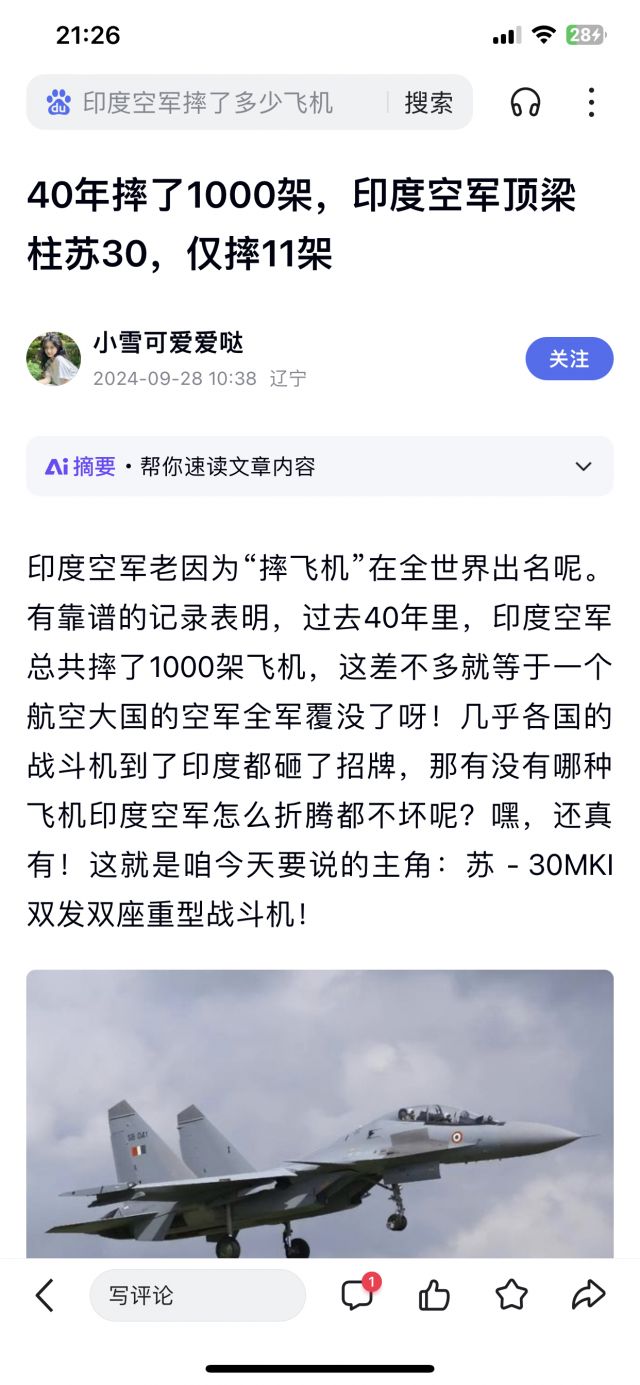
Task: Like this article
Action: pyautogui.click(x=434, y=1296)
